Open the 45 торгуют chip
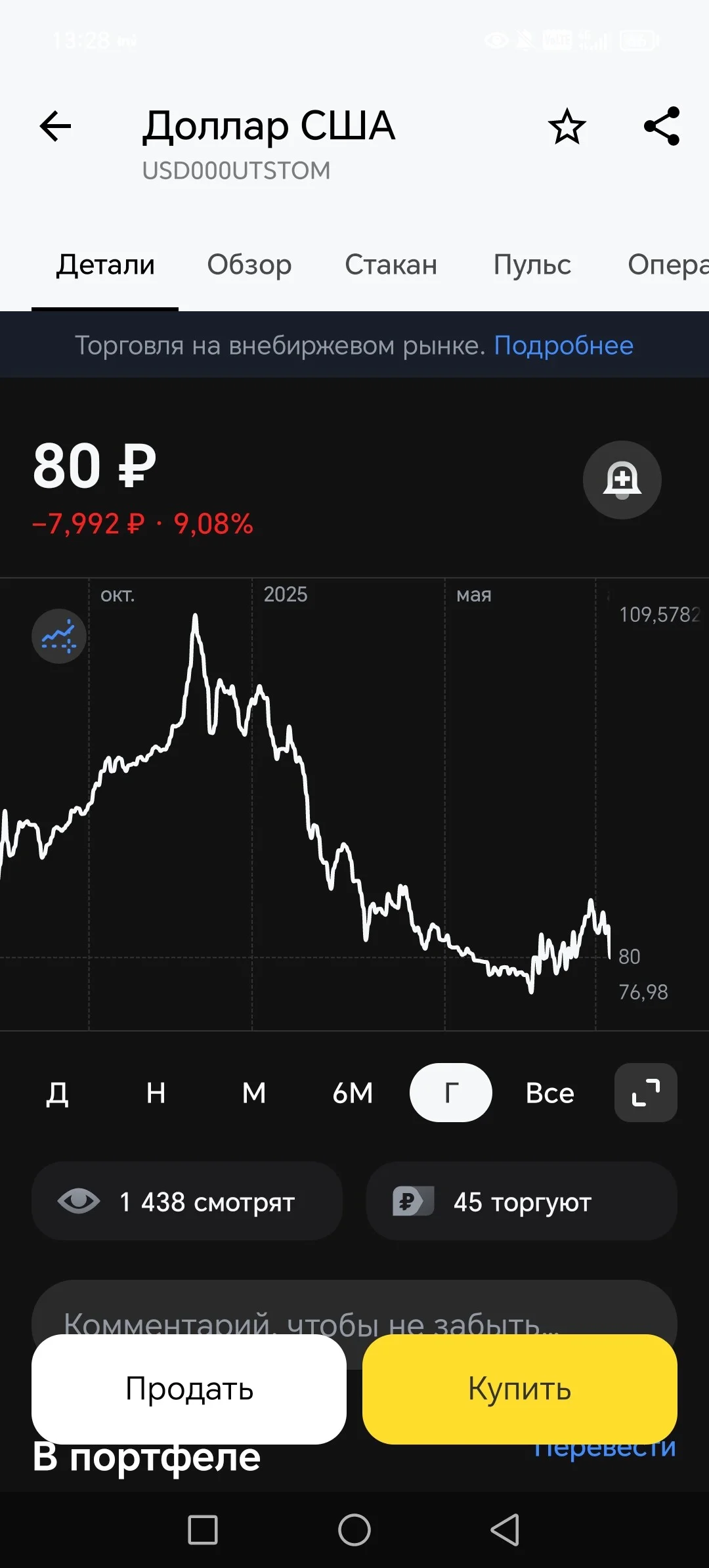 (x=521, y=1201)
